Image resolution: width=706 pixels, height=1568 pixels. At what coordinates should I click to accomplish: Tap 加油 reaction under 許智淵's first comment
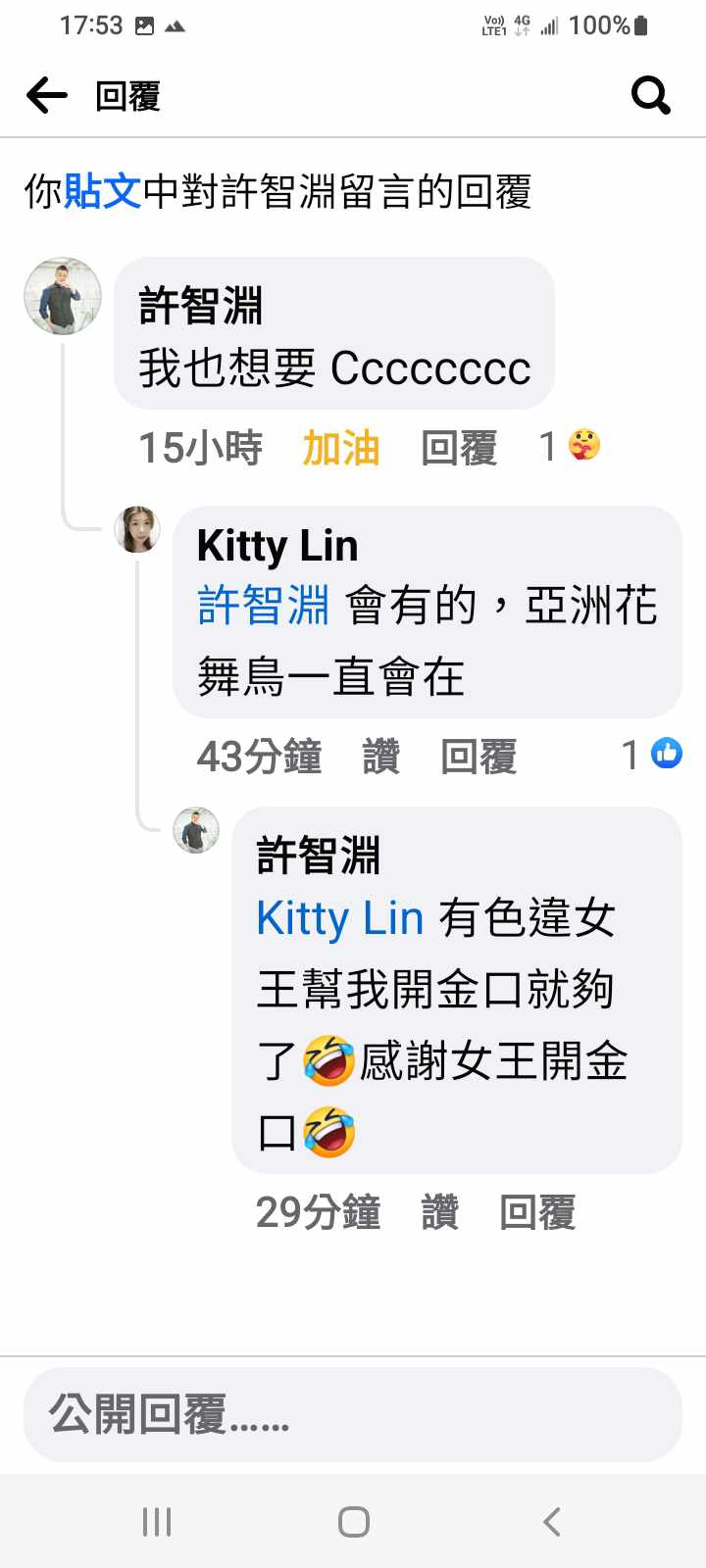tap(340, 448)
